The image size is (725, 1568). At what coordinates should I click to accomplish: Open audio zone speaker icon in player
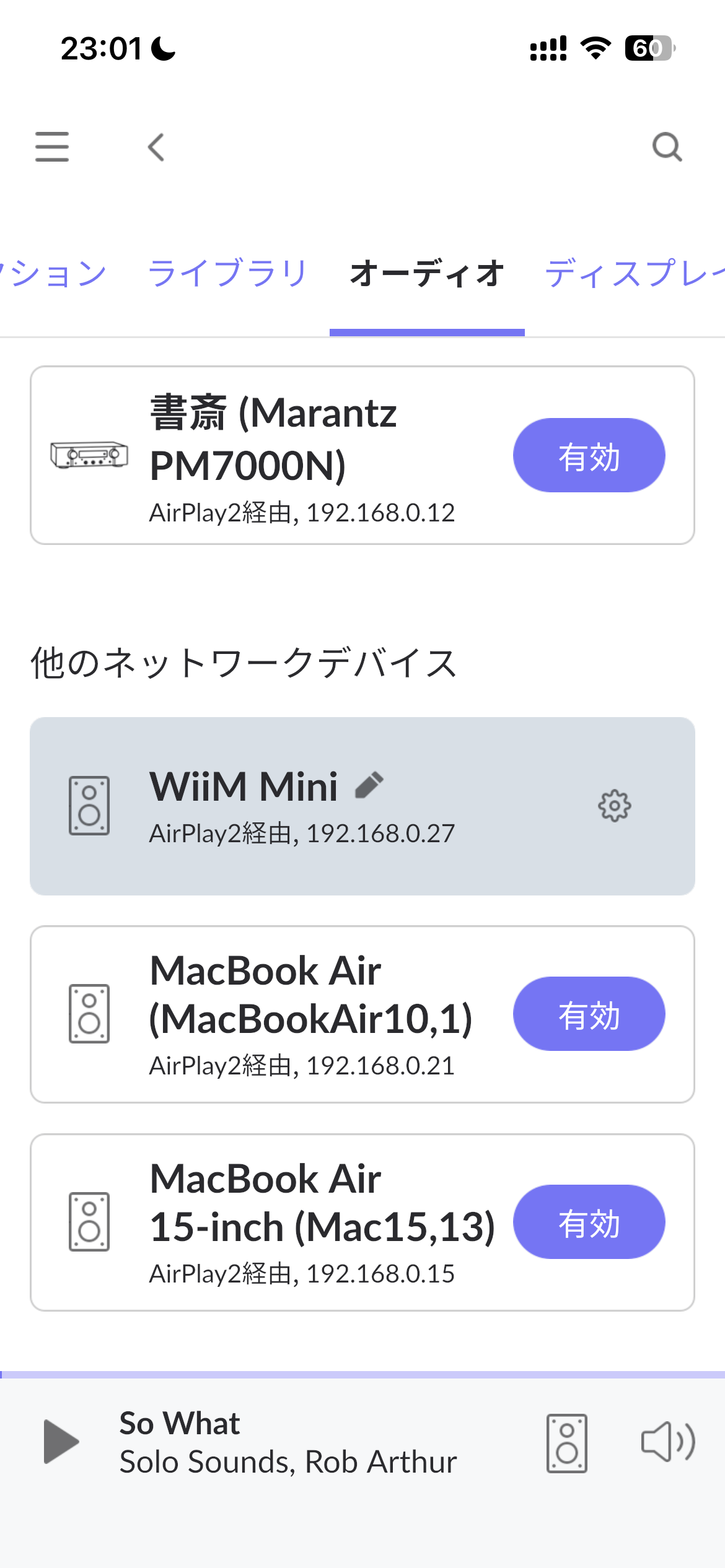pyautogui.click(x=566, y=1444)
